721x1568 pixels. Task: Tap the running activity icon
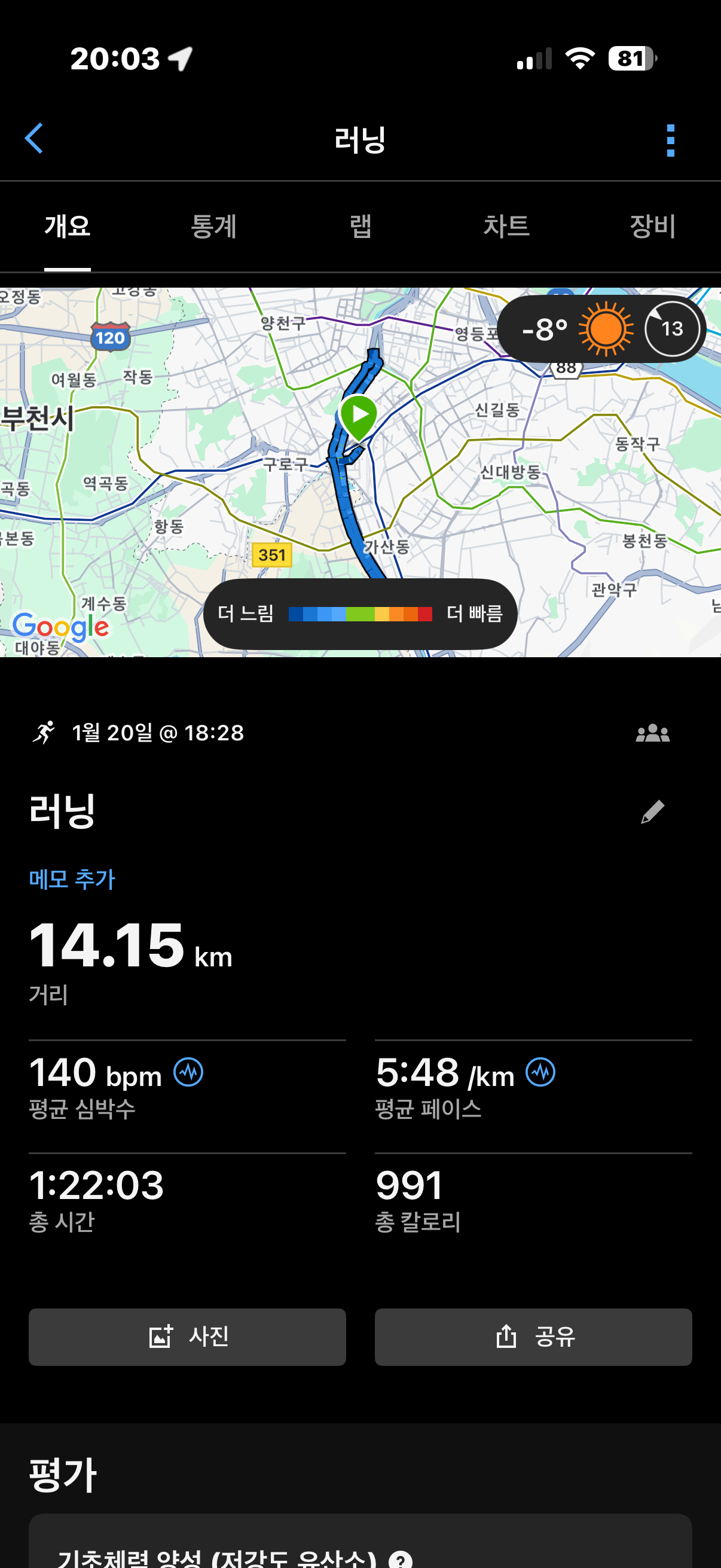44,734
